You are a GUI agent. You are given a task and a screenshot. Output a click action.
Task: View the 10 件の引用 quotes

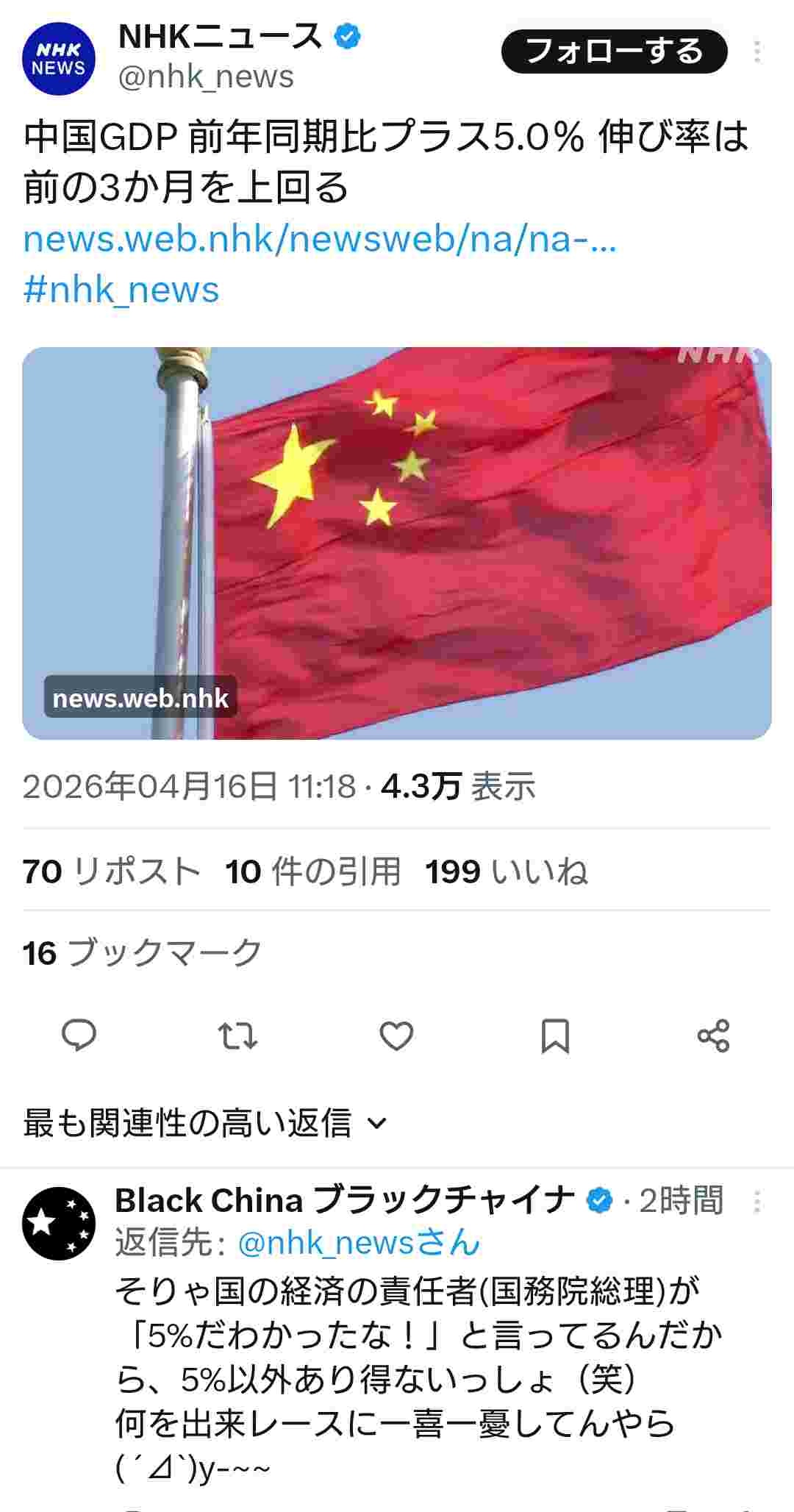pyautogui.click(x=313, y=871)
